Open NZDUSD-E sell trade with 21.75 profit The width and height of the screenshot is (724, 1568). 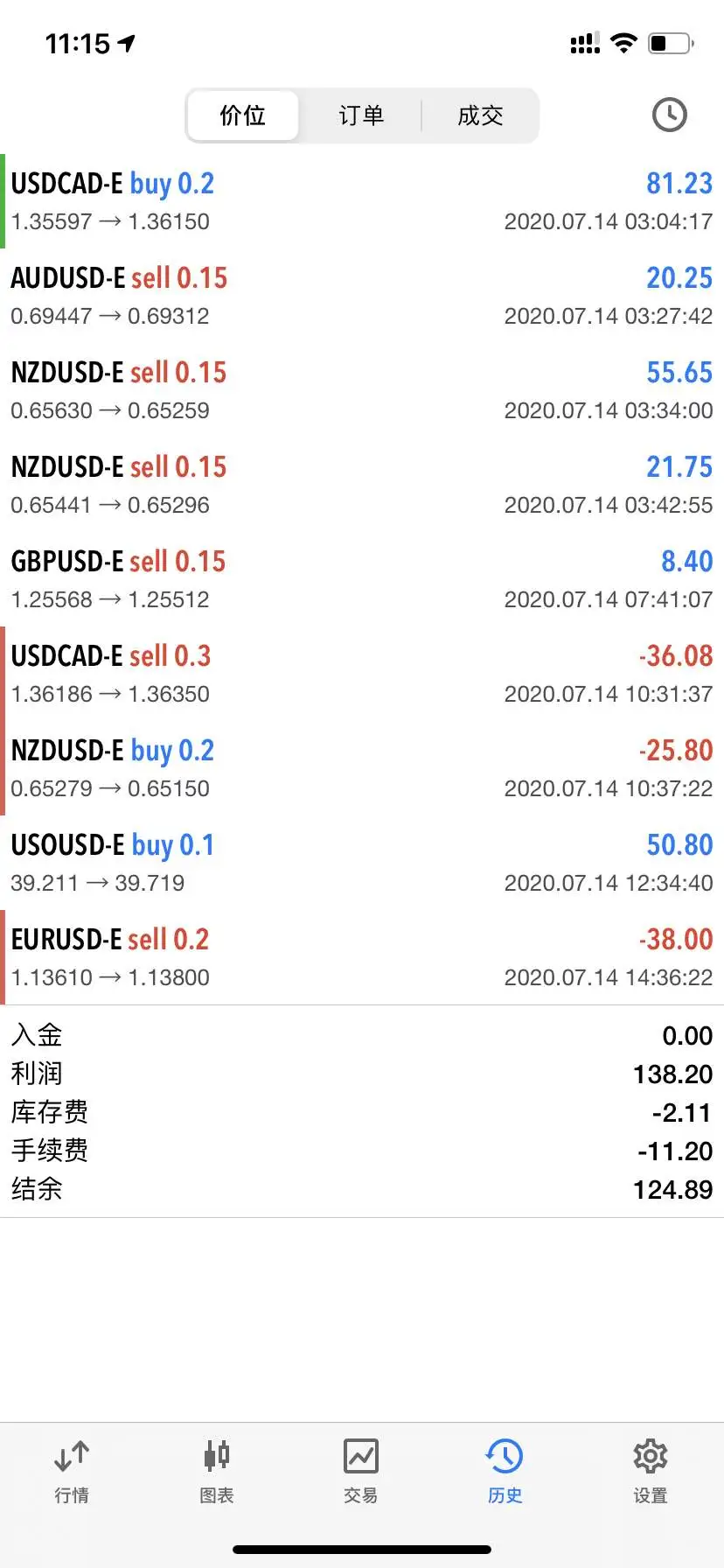point(362,485)
